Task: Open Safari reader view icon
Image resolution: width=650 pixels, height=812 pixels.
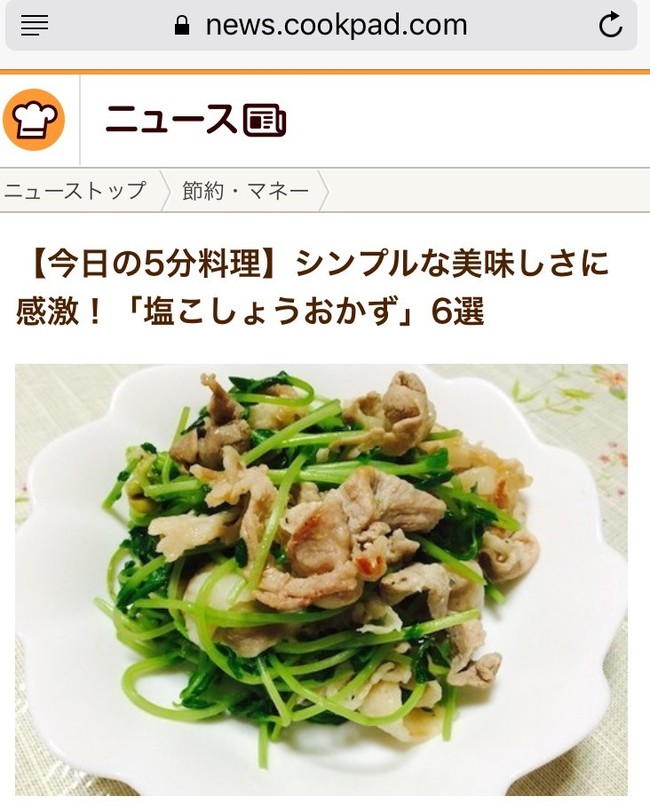Action: 35,26
